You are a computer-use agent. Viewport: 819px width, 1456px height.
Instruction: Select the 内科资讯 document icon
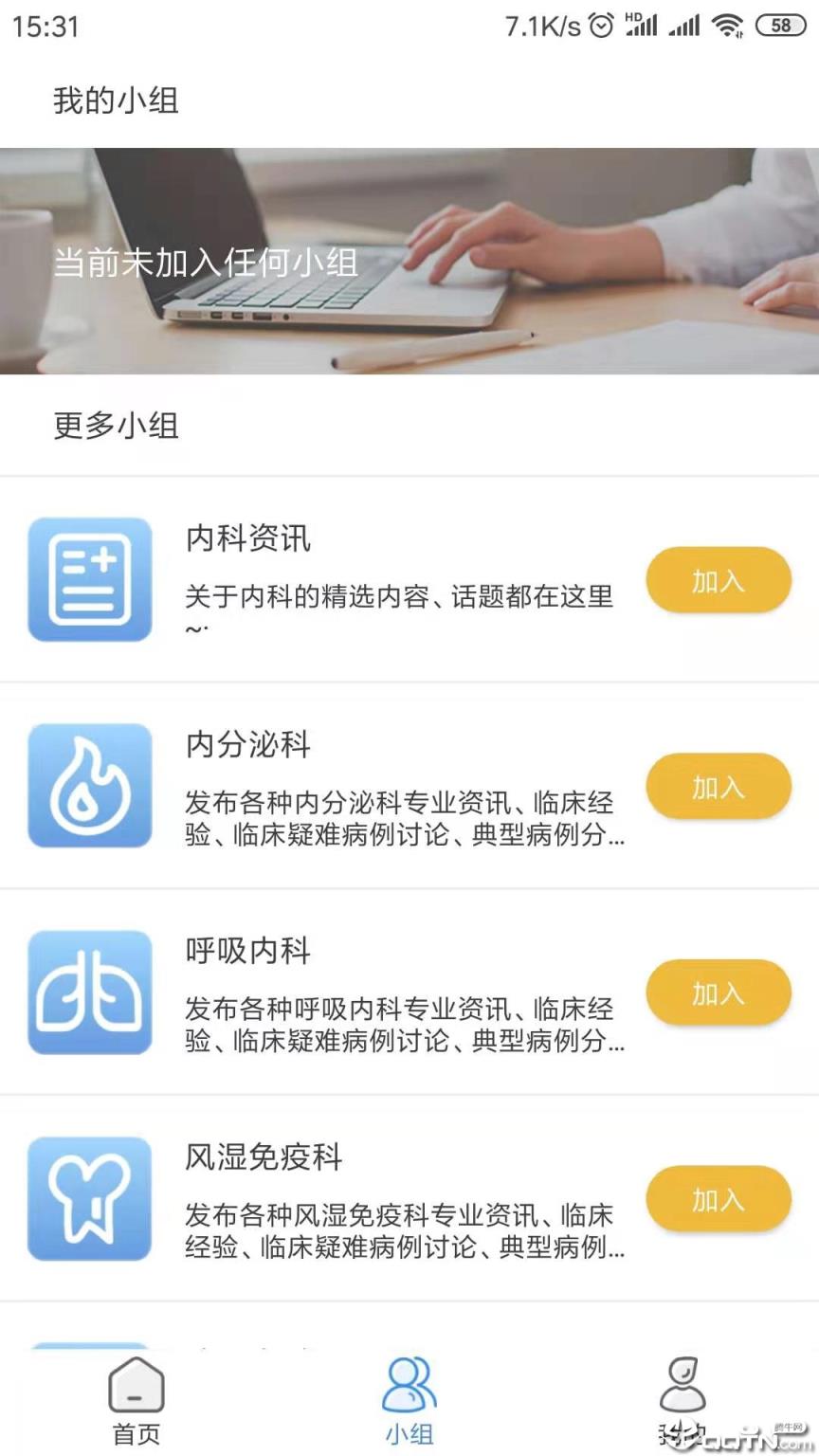point(89,579)
